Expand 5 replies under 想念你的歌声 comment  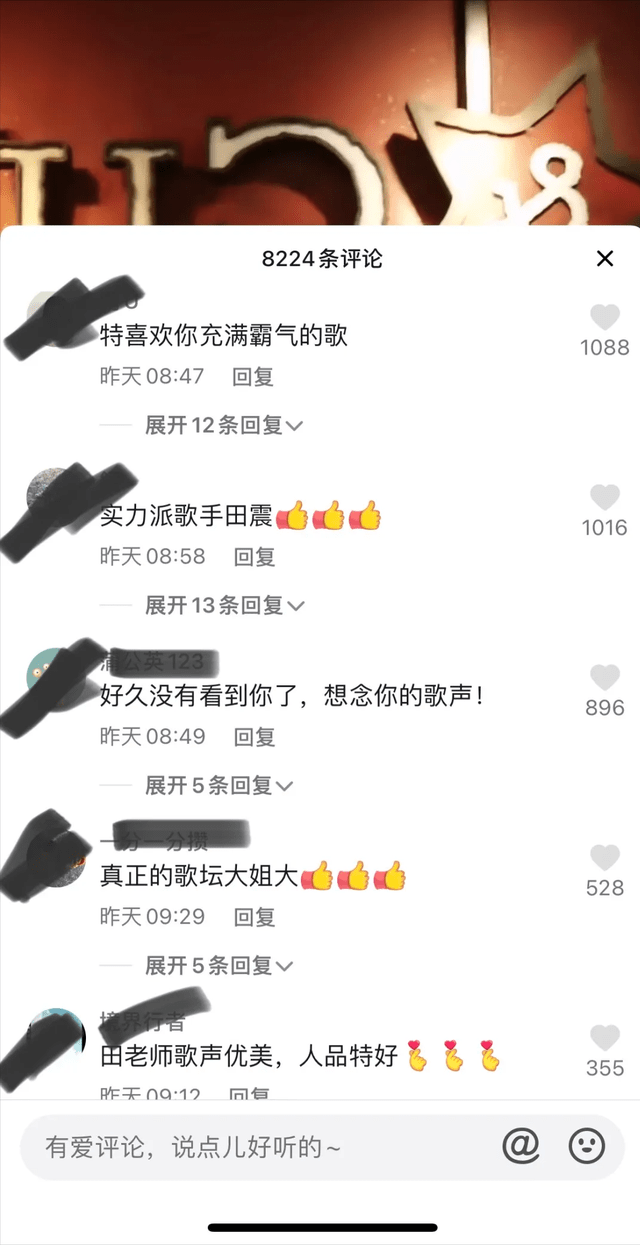219,785
